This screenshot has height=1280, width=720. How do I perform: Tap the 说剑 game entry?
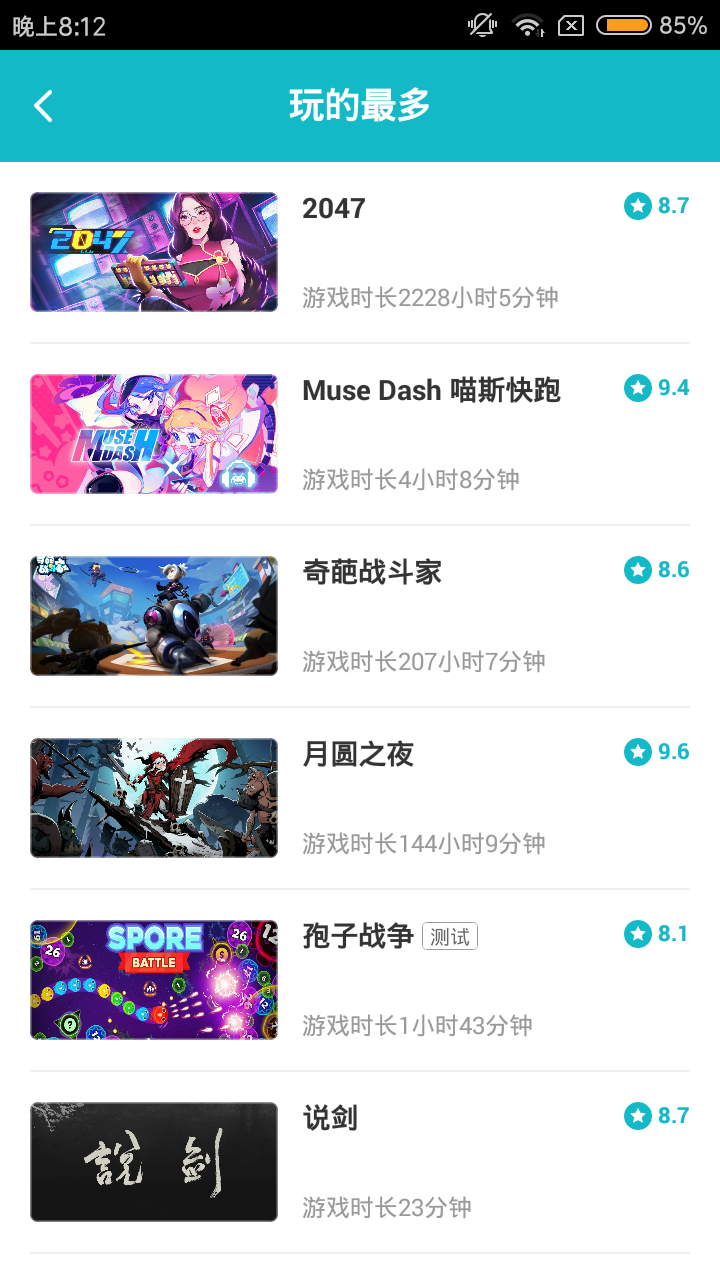pyautogui.click(x=360, y=1162)
